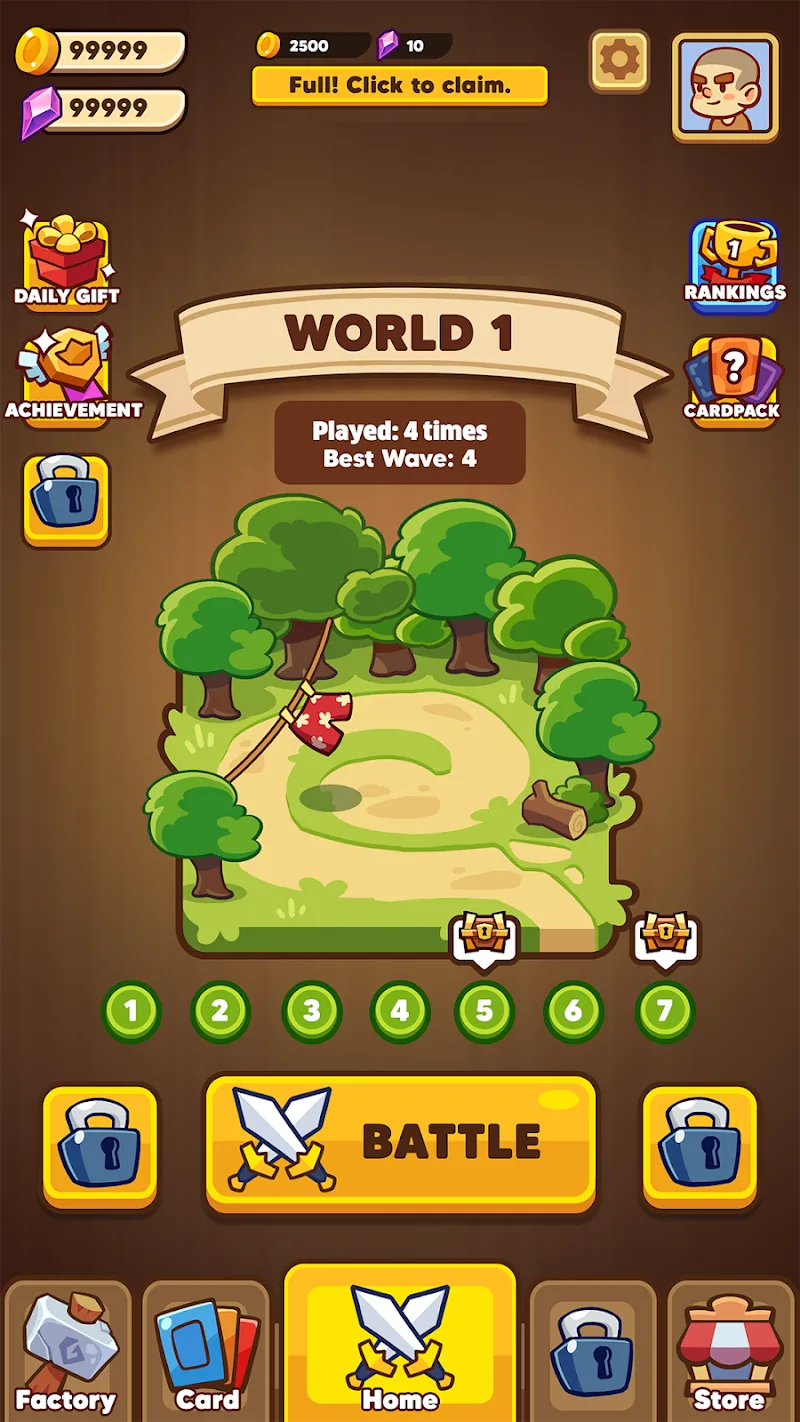Viewport: 800px width, 1422px height.
Task: Open the Store tab
Action: point(730,1350)
